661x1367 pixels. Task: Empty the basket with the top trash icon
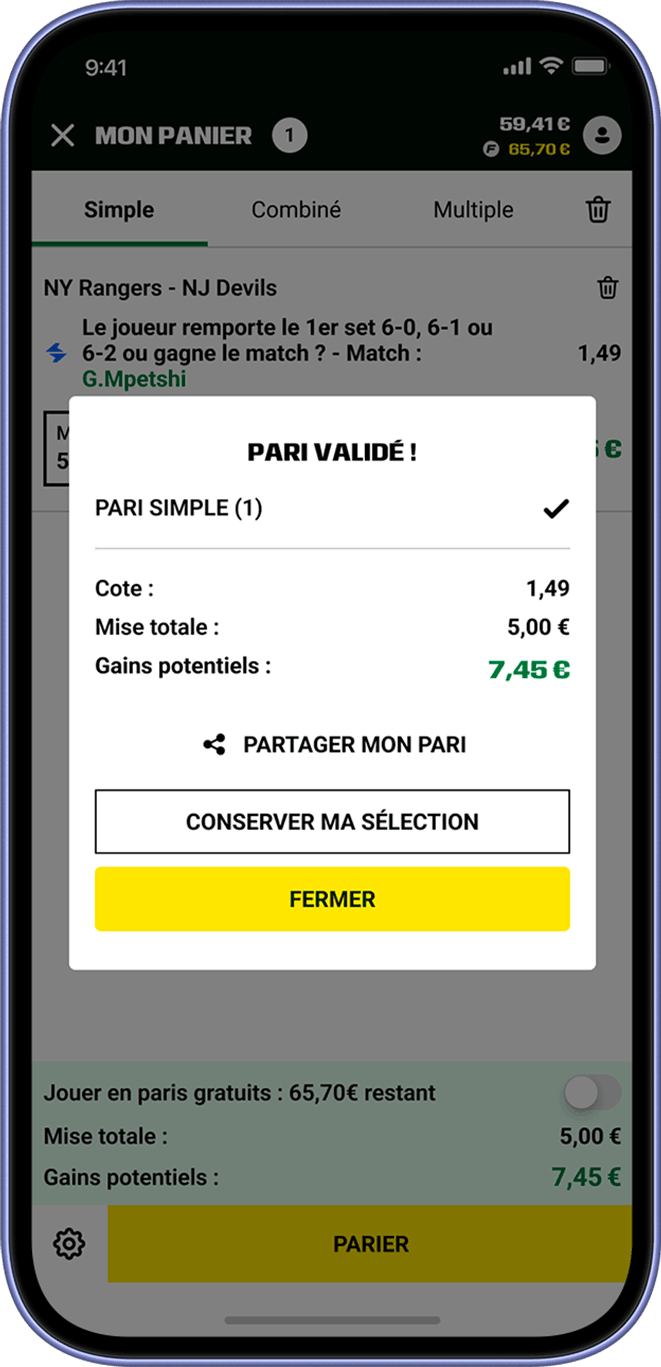tap(598, 210)
